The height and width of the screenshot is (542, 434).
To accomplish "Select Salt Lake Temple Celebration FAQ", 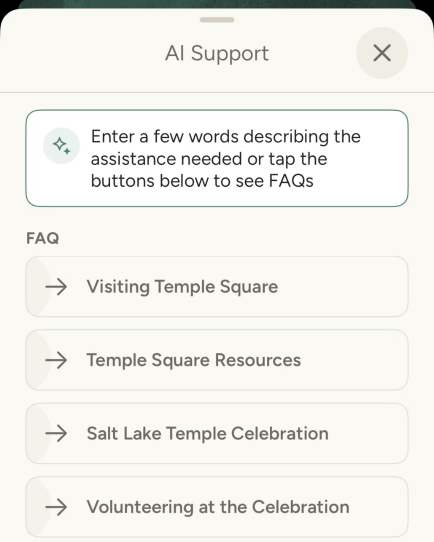I will [217, 433].
